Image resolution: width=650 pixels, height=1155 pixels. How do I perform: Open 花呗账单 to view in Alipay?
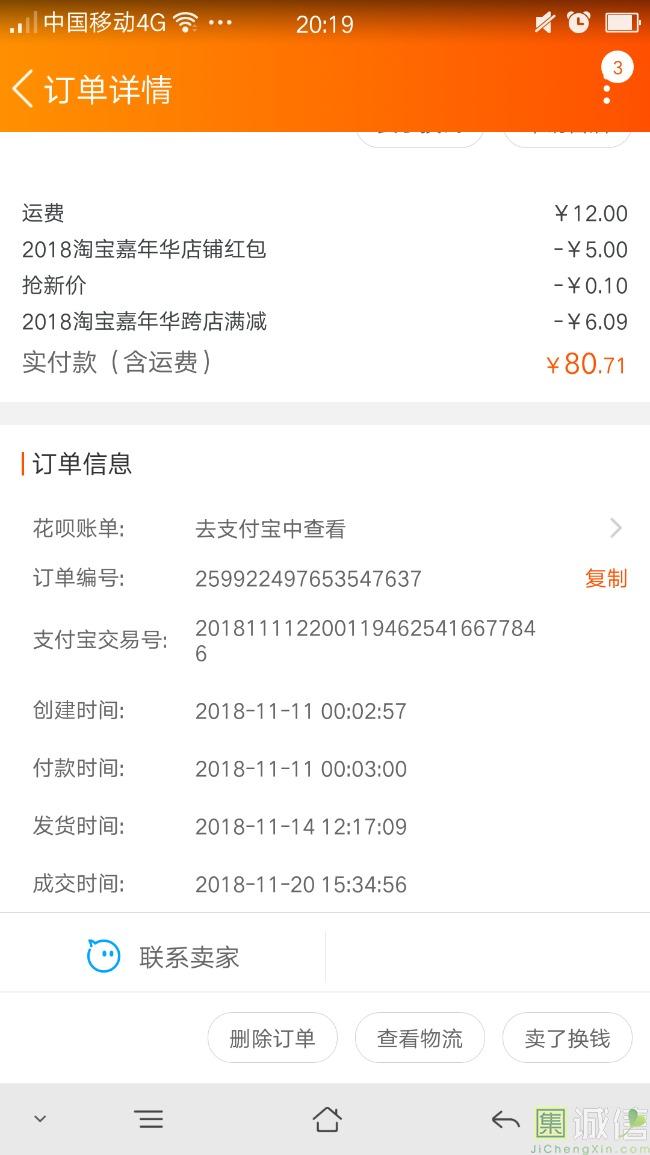[x=325, y=528]
